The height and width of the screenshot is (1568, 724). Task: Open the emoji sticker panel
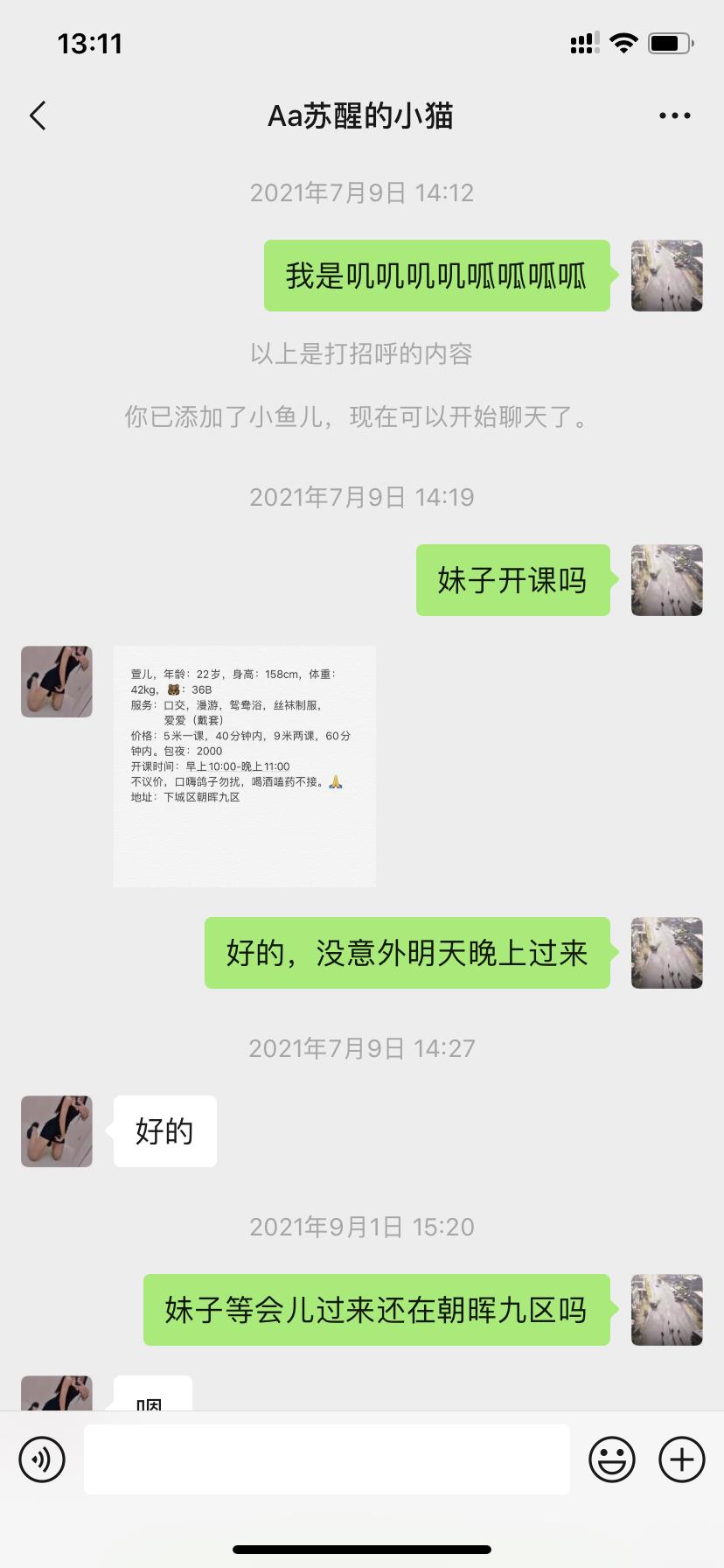(x=611, y=1459)
